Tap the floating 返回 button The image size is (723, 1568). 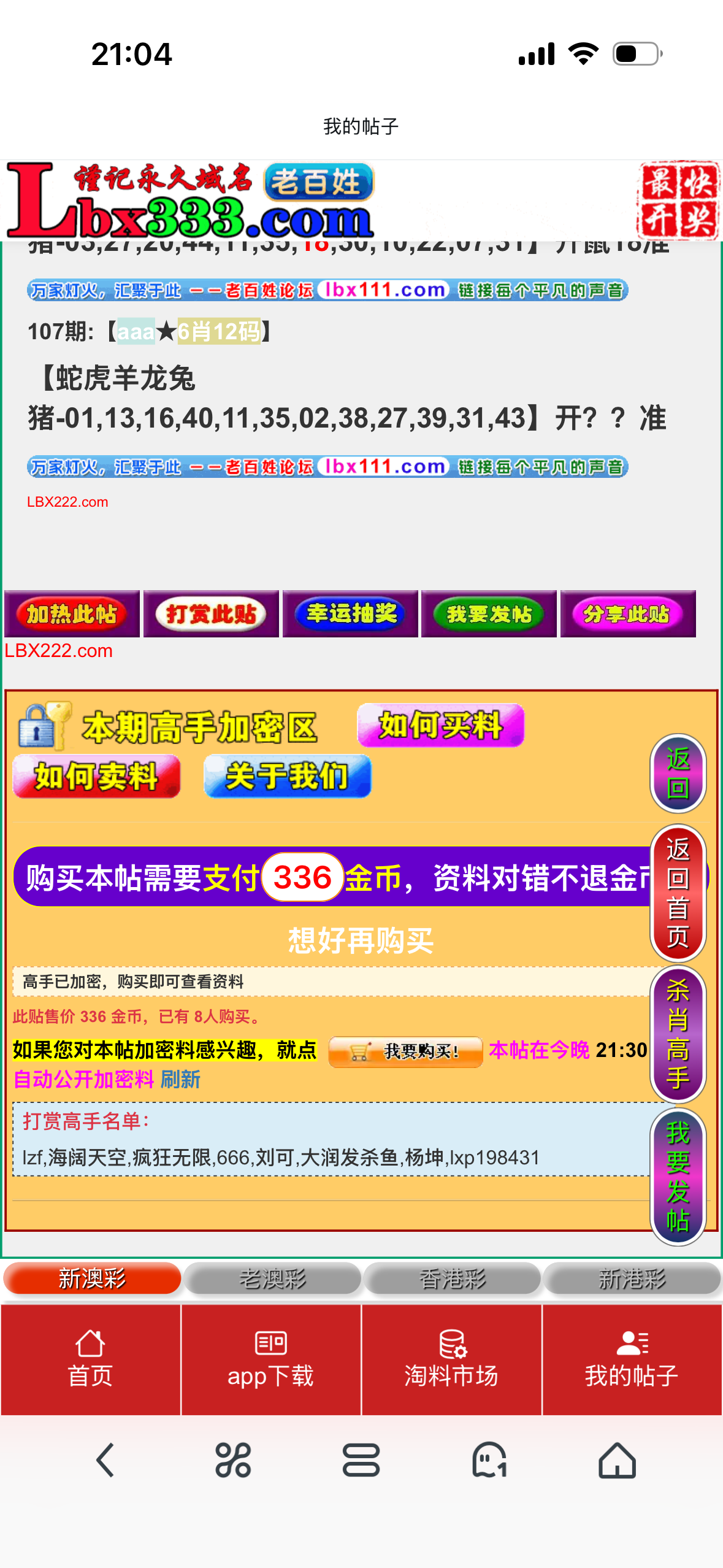(x=678, y=774)
